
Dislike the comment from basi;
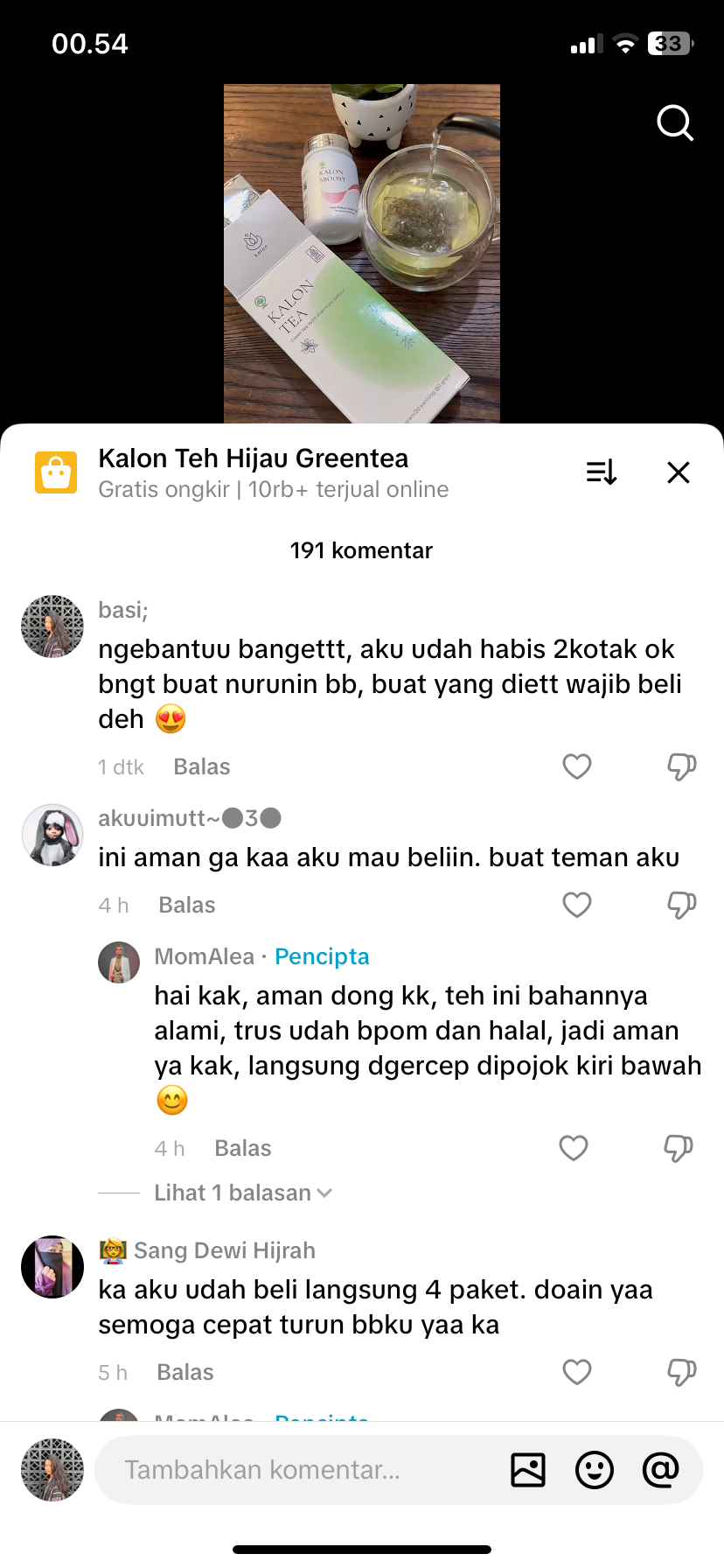pyautogui.click(x=681, y=766)
